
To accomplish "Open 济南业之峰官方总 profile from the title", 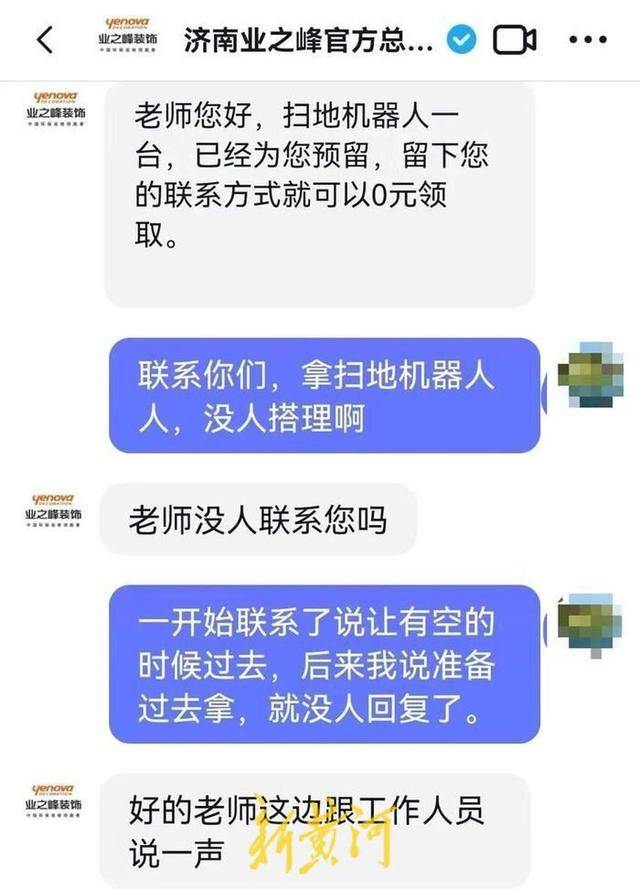I will 308,40.
